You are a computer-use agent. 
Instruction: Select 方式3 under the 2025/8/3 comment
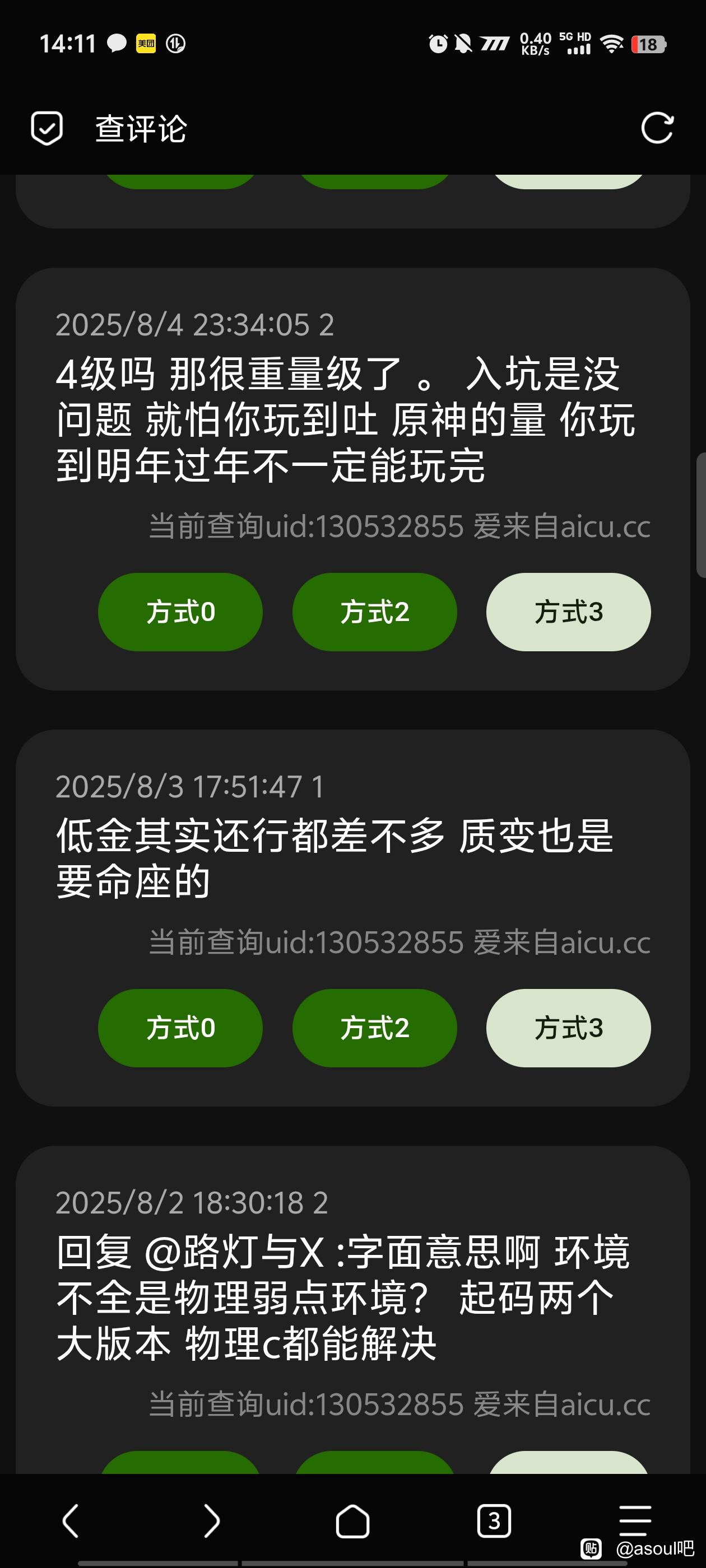click(x=568, y=1028)
